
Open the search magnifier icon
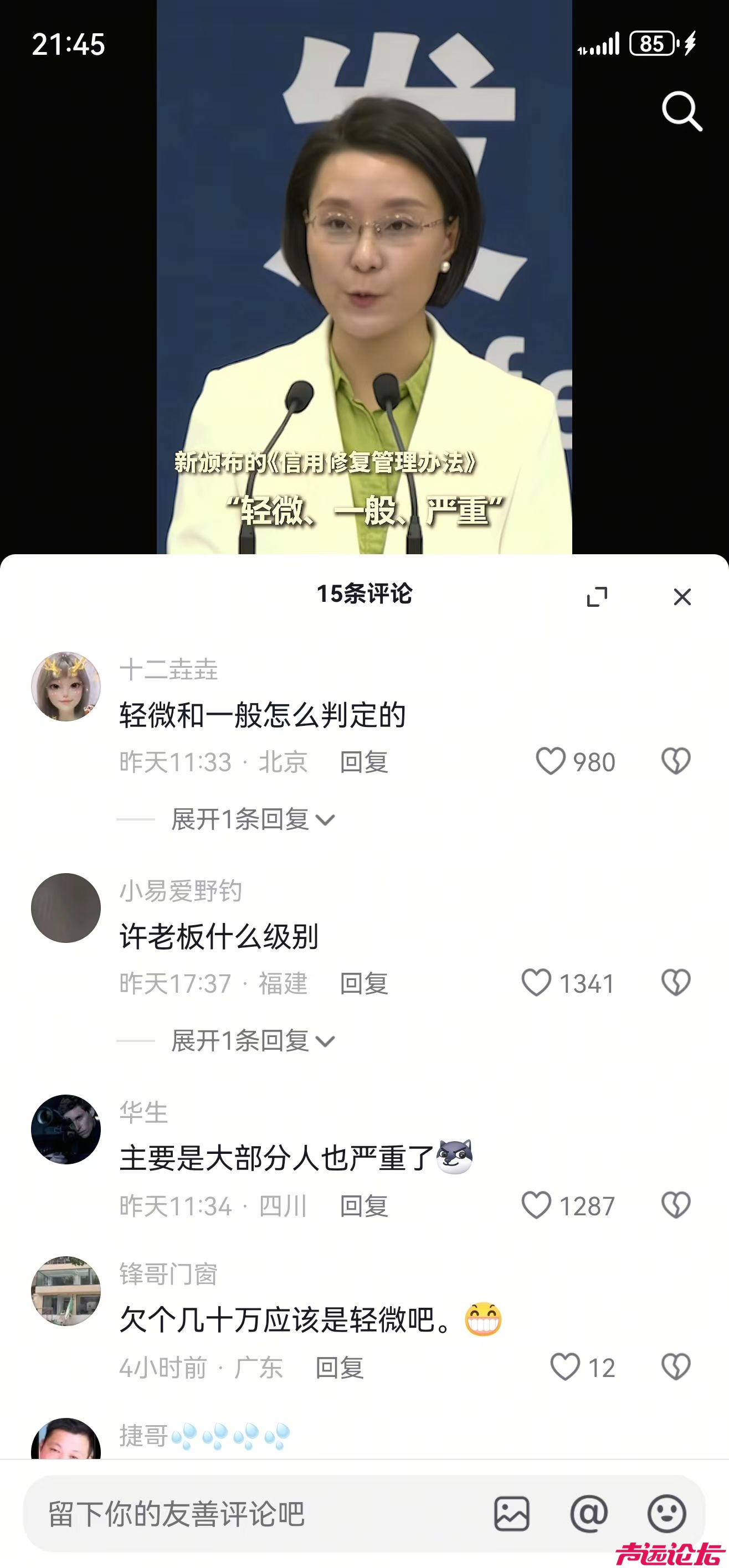click(x=681, y=111)
